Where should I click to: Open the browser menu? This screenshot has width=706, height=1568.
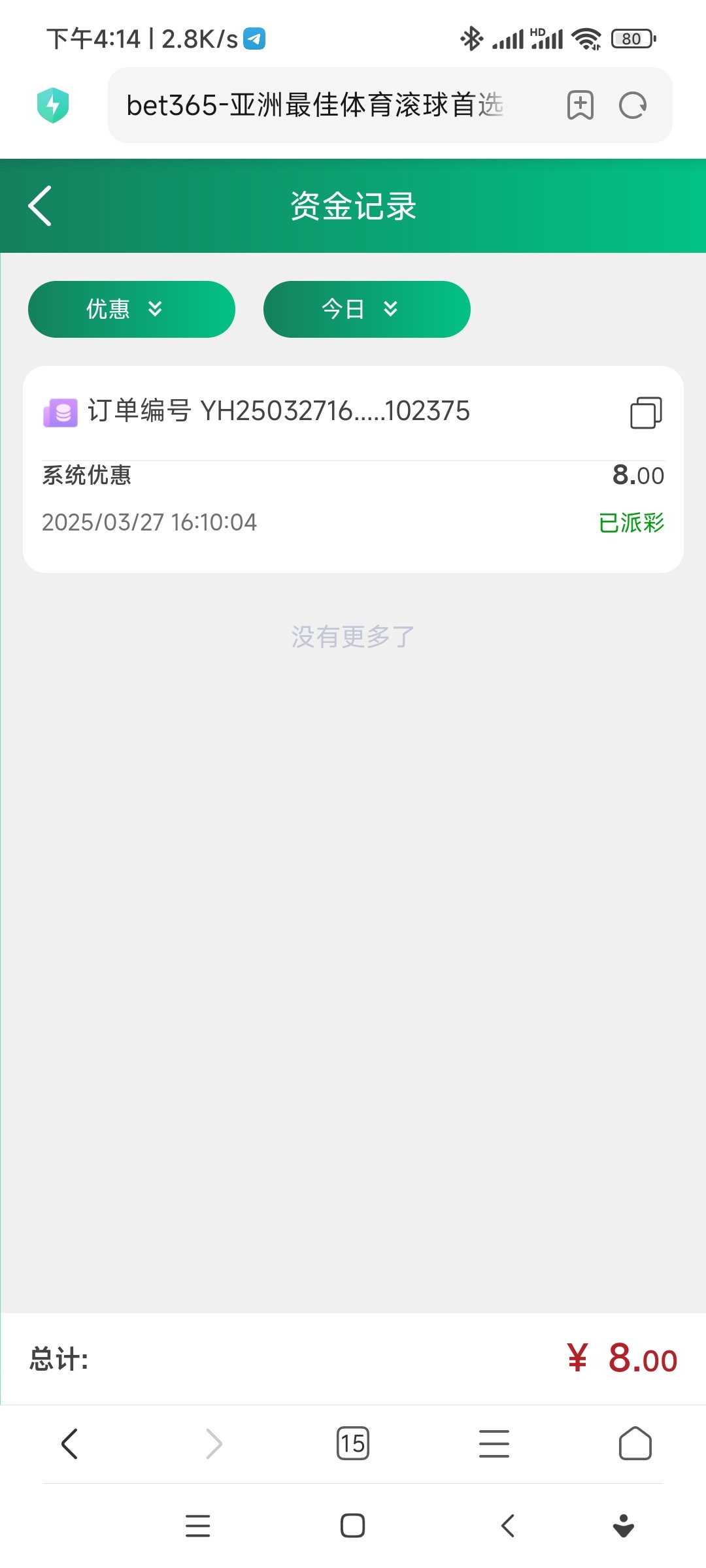pos(494,1444)
